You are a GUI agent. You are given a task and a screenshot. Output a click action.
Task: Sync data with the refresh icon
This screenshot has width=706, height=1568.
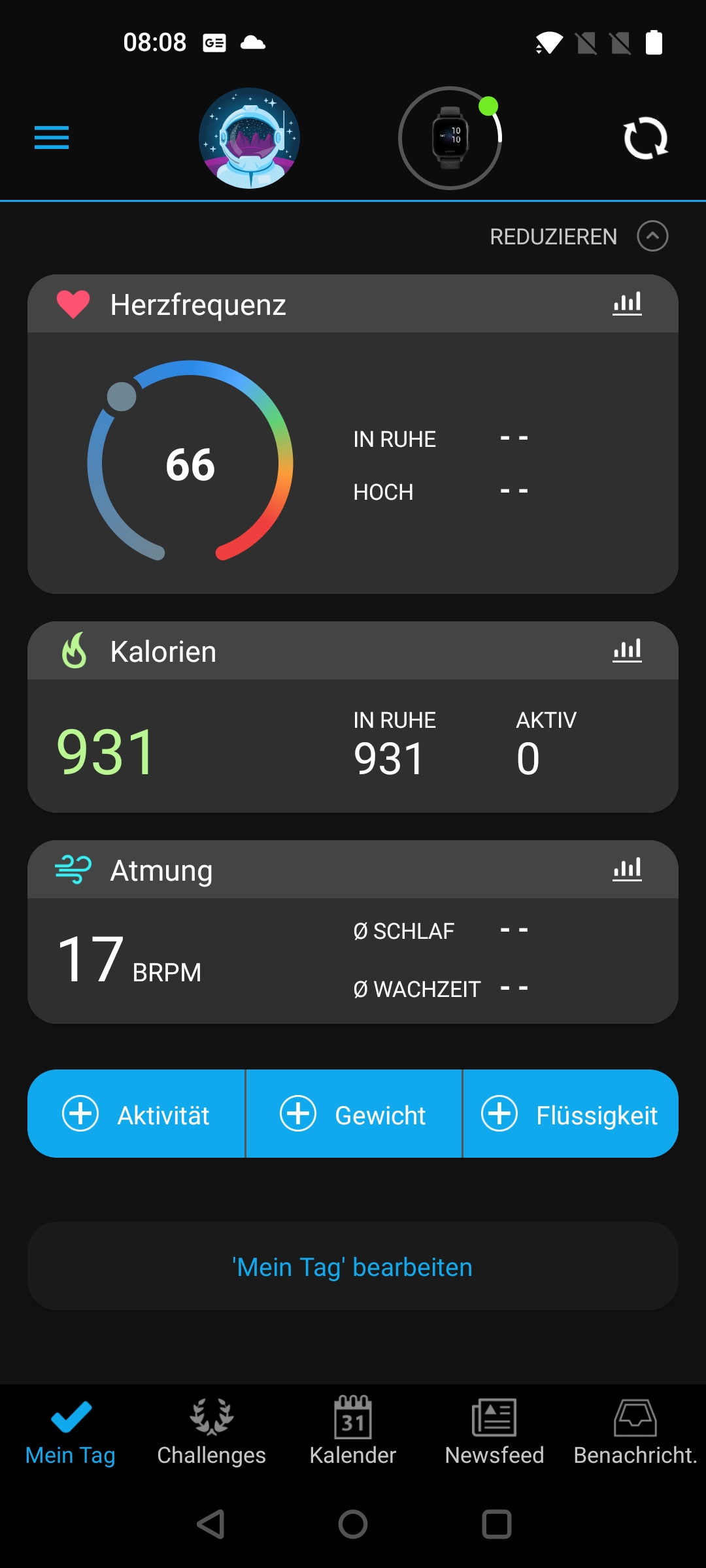(x=645, y=139)
